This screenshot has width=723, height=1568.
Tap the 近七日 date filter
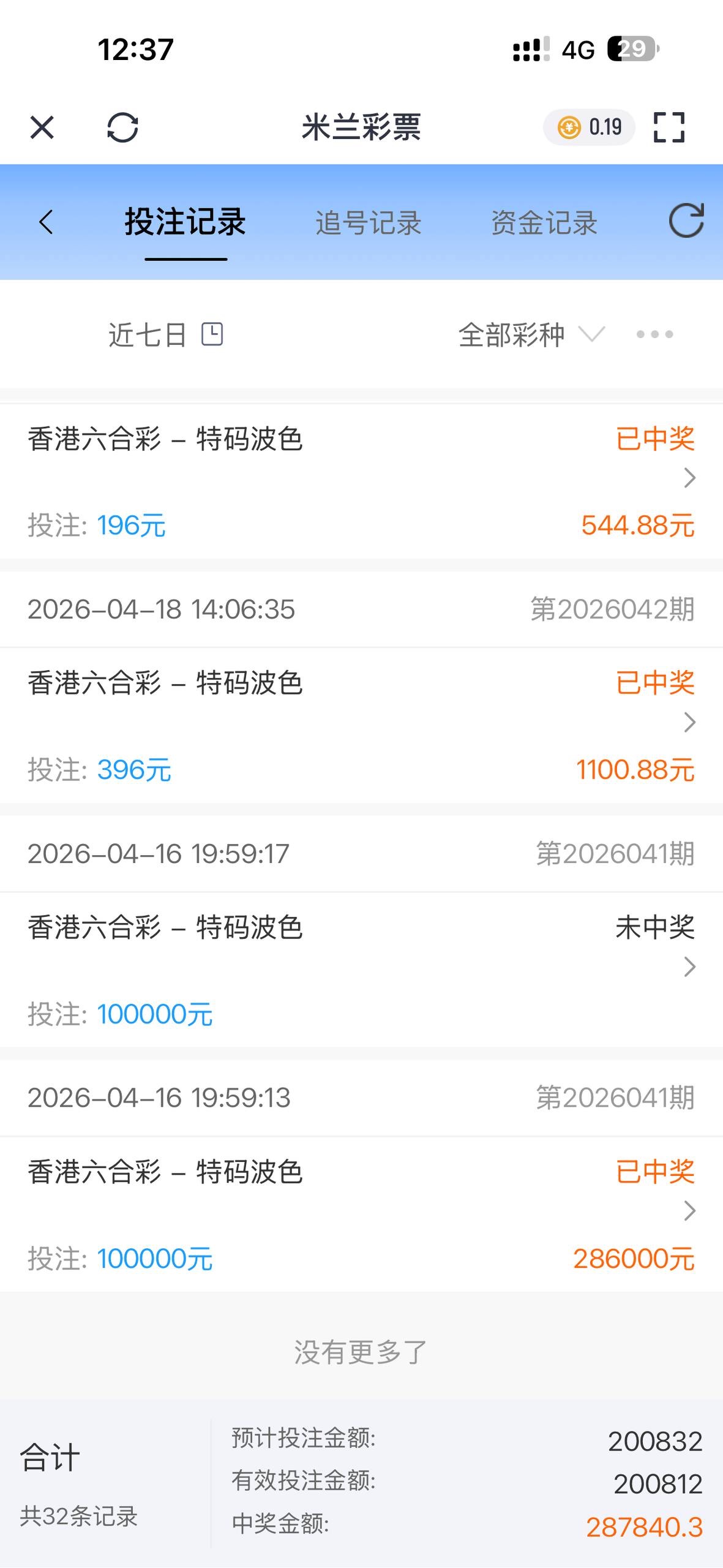coord(147,334)
